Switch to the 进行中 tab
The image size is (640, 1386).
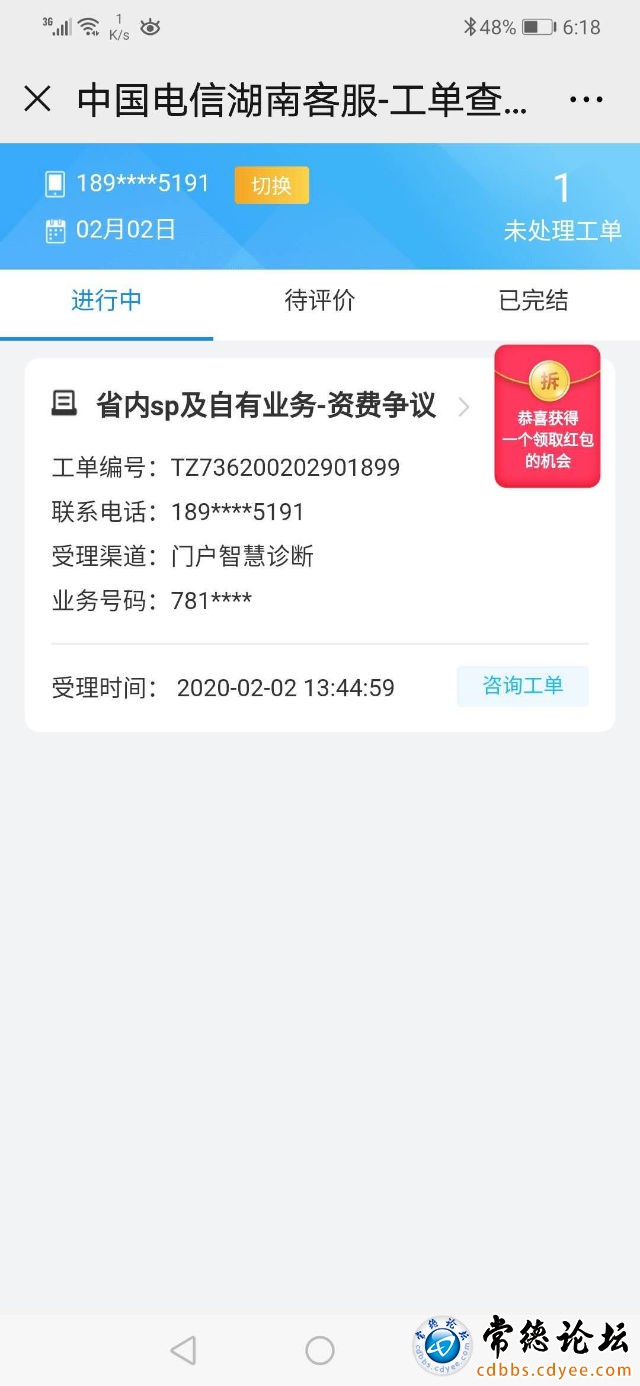(x=106, y=301)
